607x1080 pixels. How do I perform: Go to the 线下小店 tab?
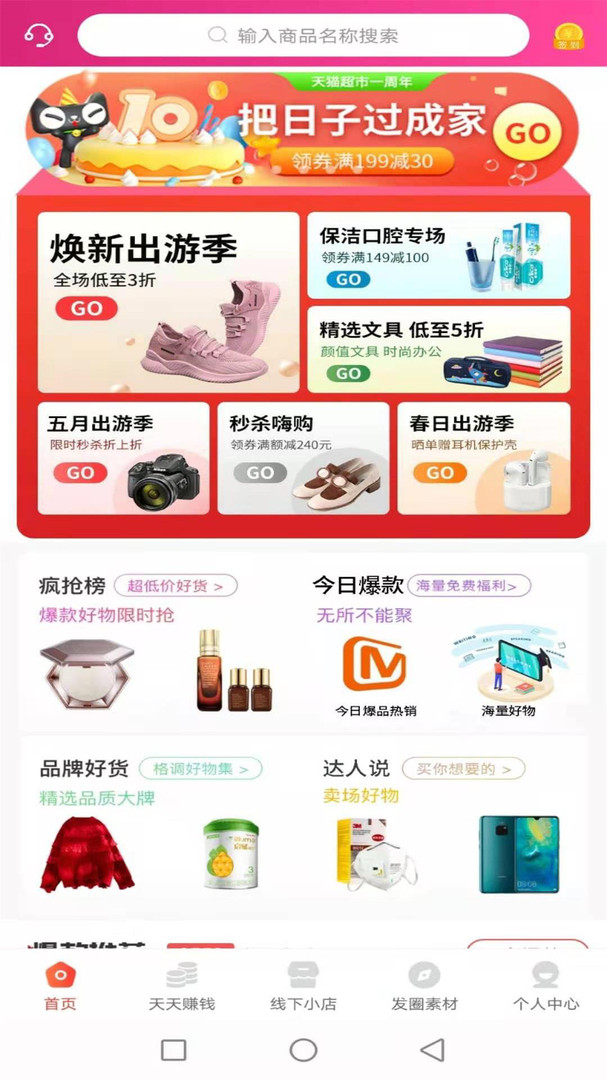303,986
